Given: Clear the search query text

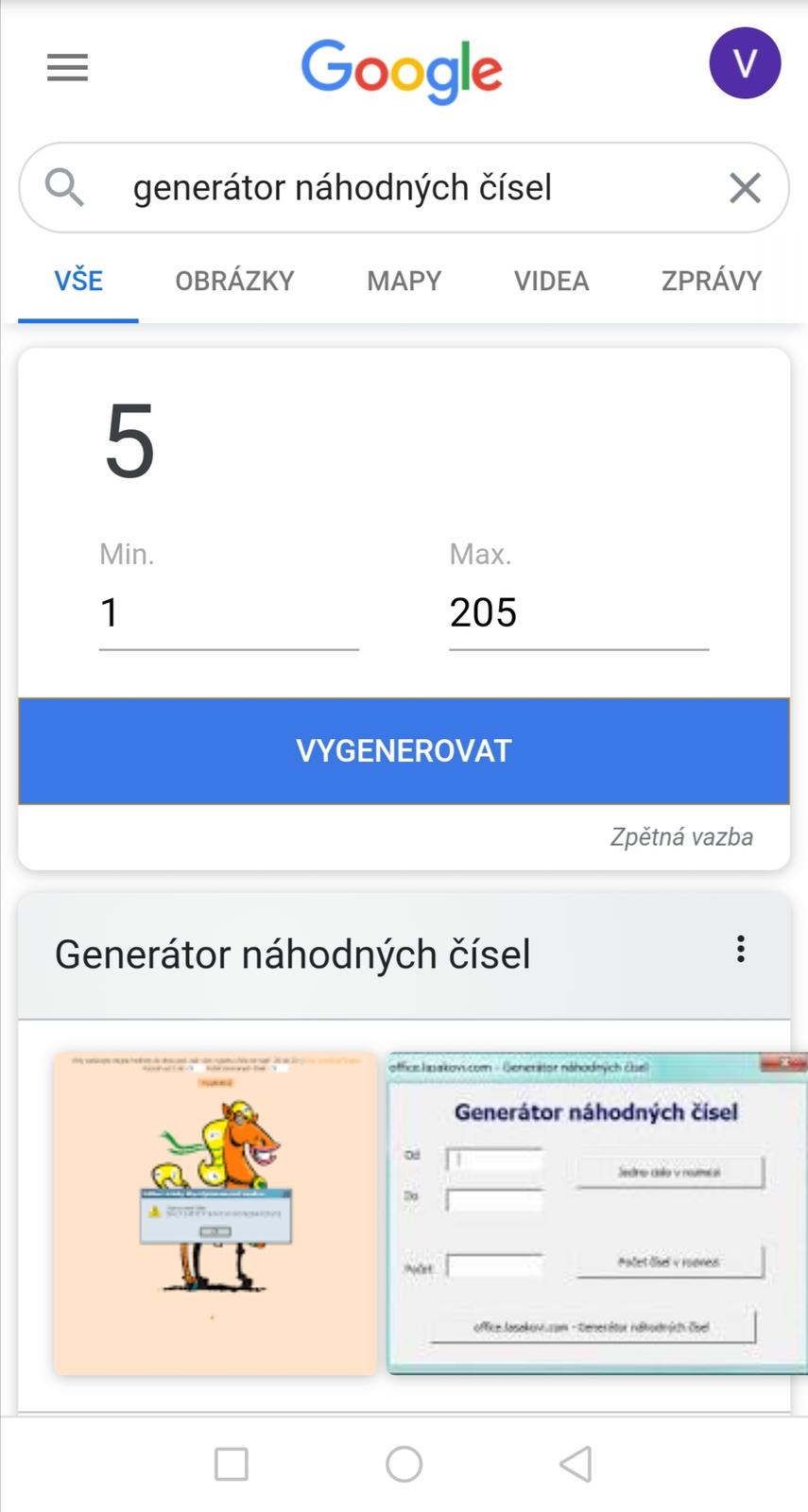Looking at the screenshot, I should (745, 188).
